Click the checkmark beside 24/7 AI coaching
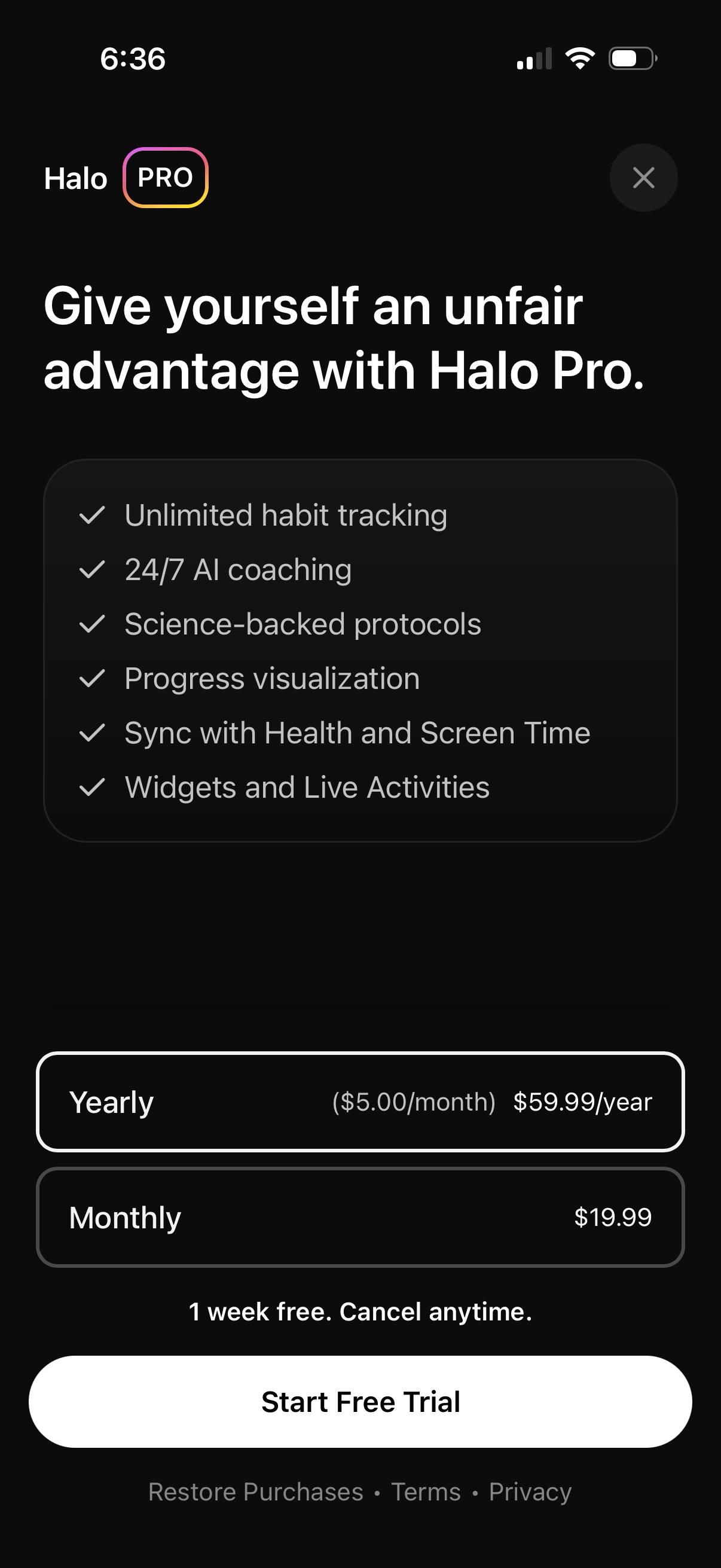This screenshot has height=1568, width=721. (91, 571)
